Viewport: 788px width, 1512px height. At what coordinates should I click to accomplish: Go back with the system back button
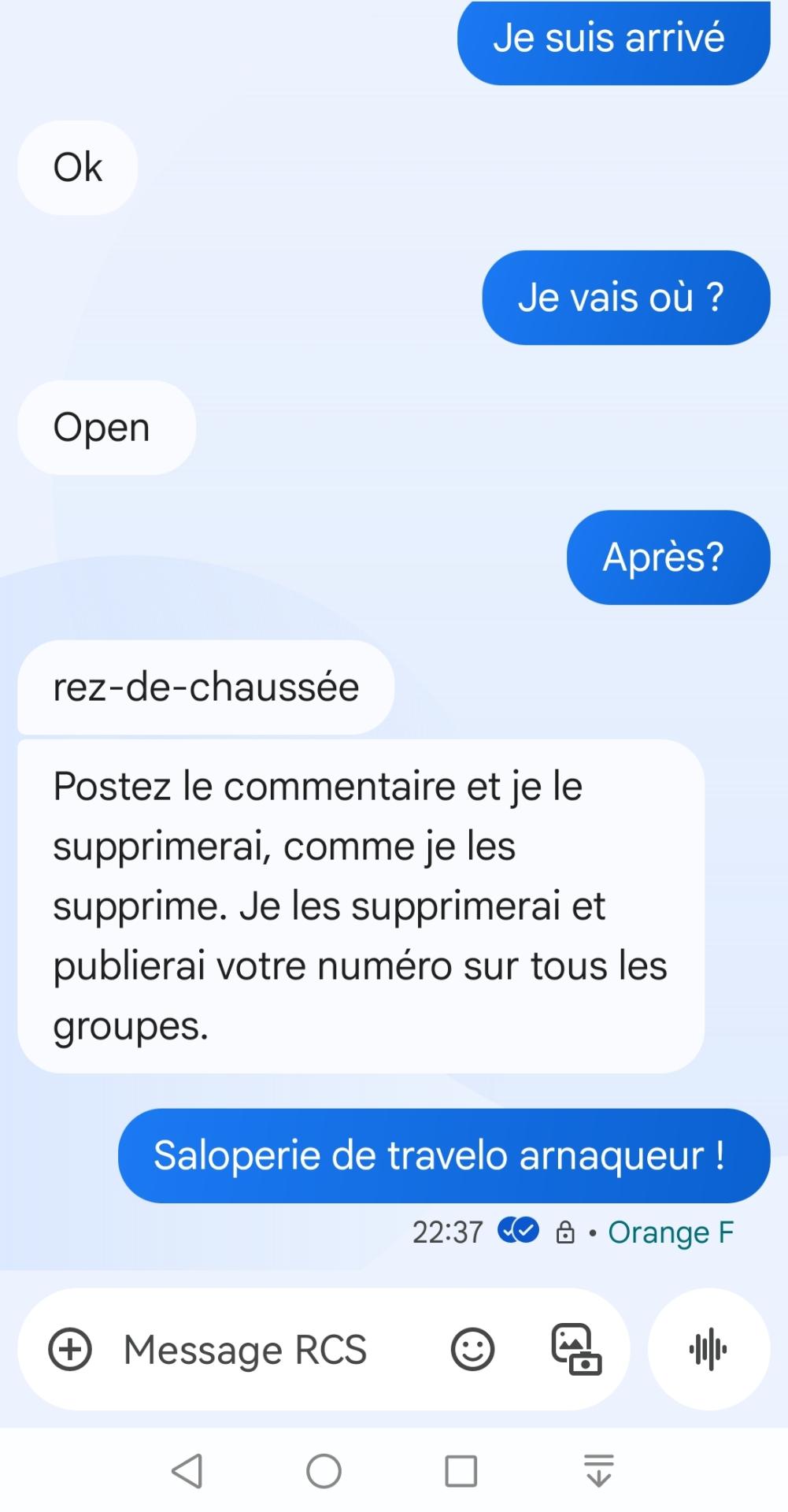(187, 1470)
